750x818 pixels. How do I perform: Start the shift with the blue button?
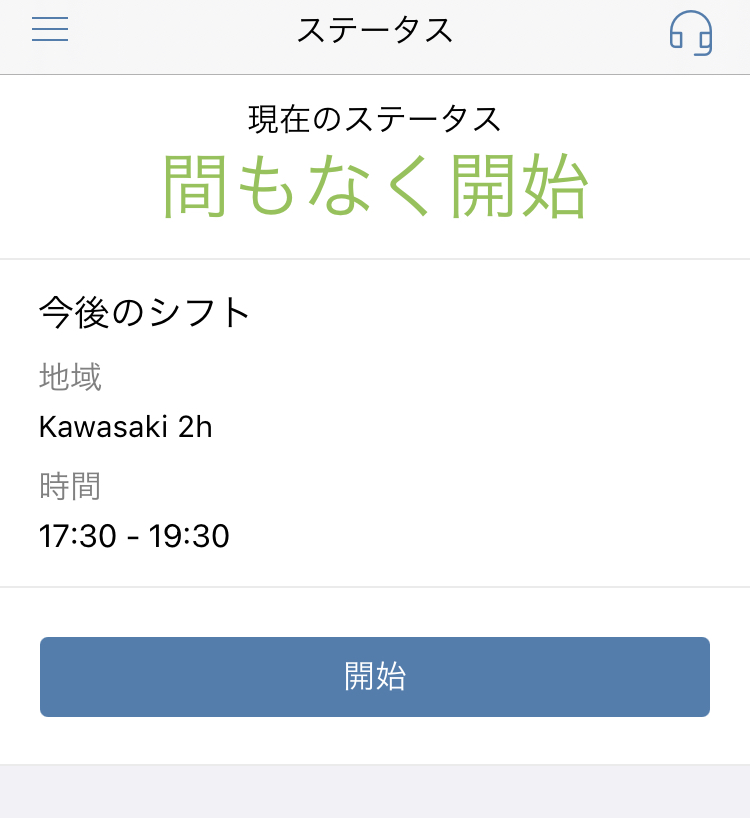(x=374, y=677)
